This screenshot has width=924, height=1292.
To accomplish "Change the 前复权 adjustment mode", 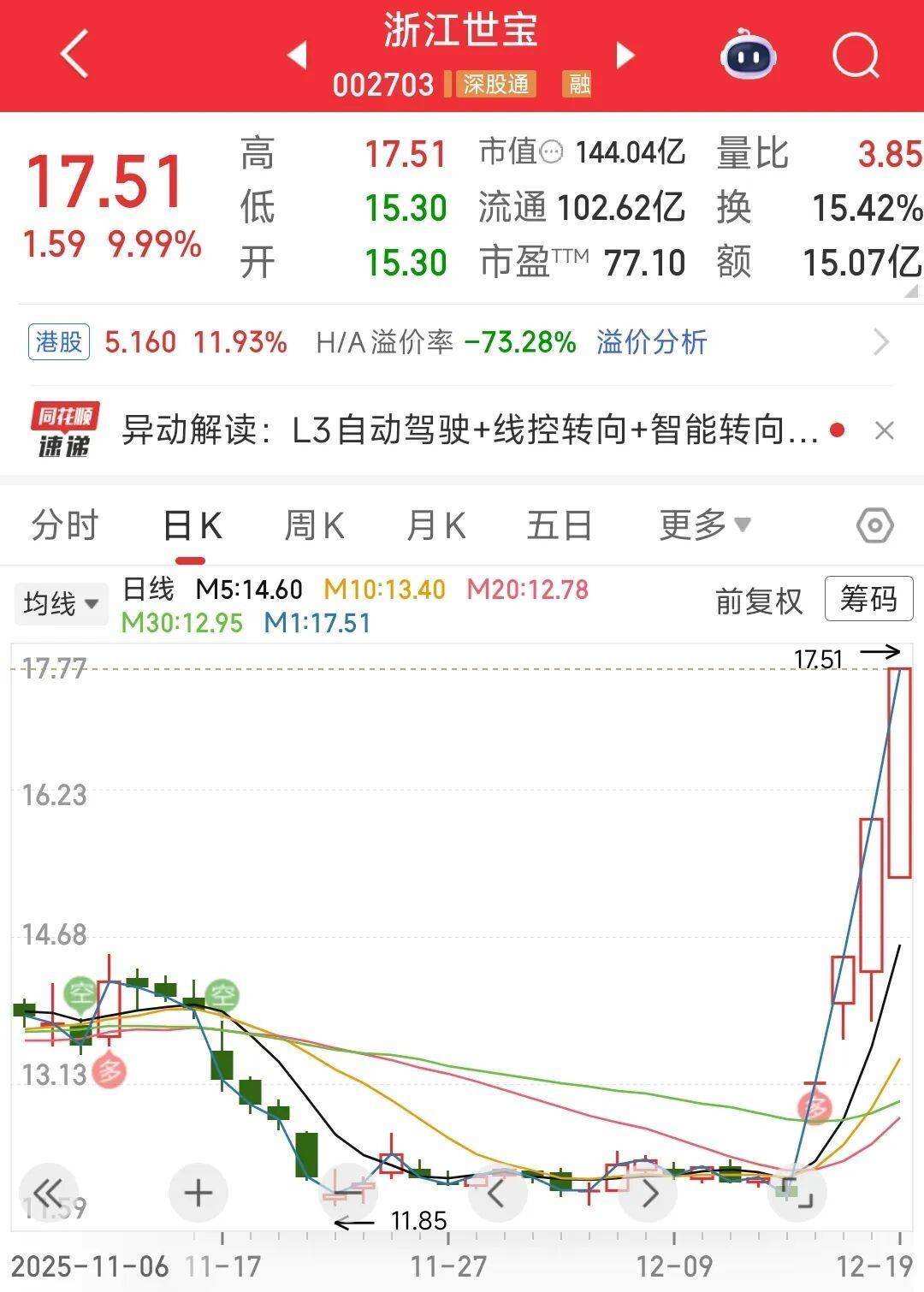I will tap(758, 602).
